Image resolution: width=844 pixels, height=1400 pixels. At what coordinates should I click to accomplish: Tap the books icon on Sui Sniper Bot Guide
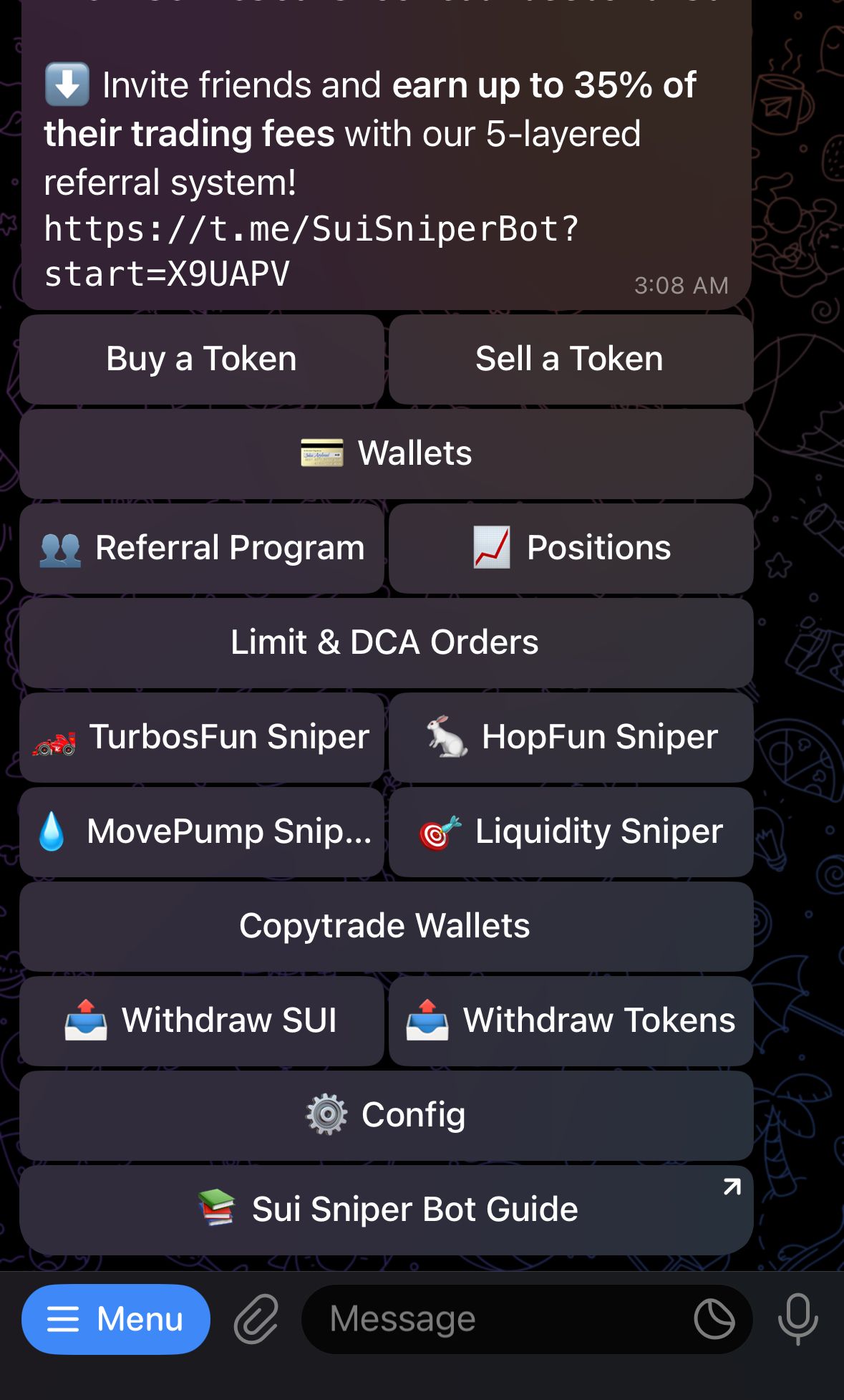pos(215,1209)
